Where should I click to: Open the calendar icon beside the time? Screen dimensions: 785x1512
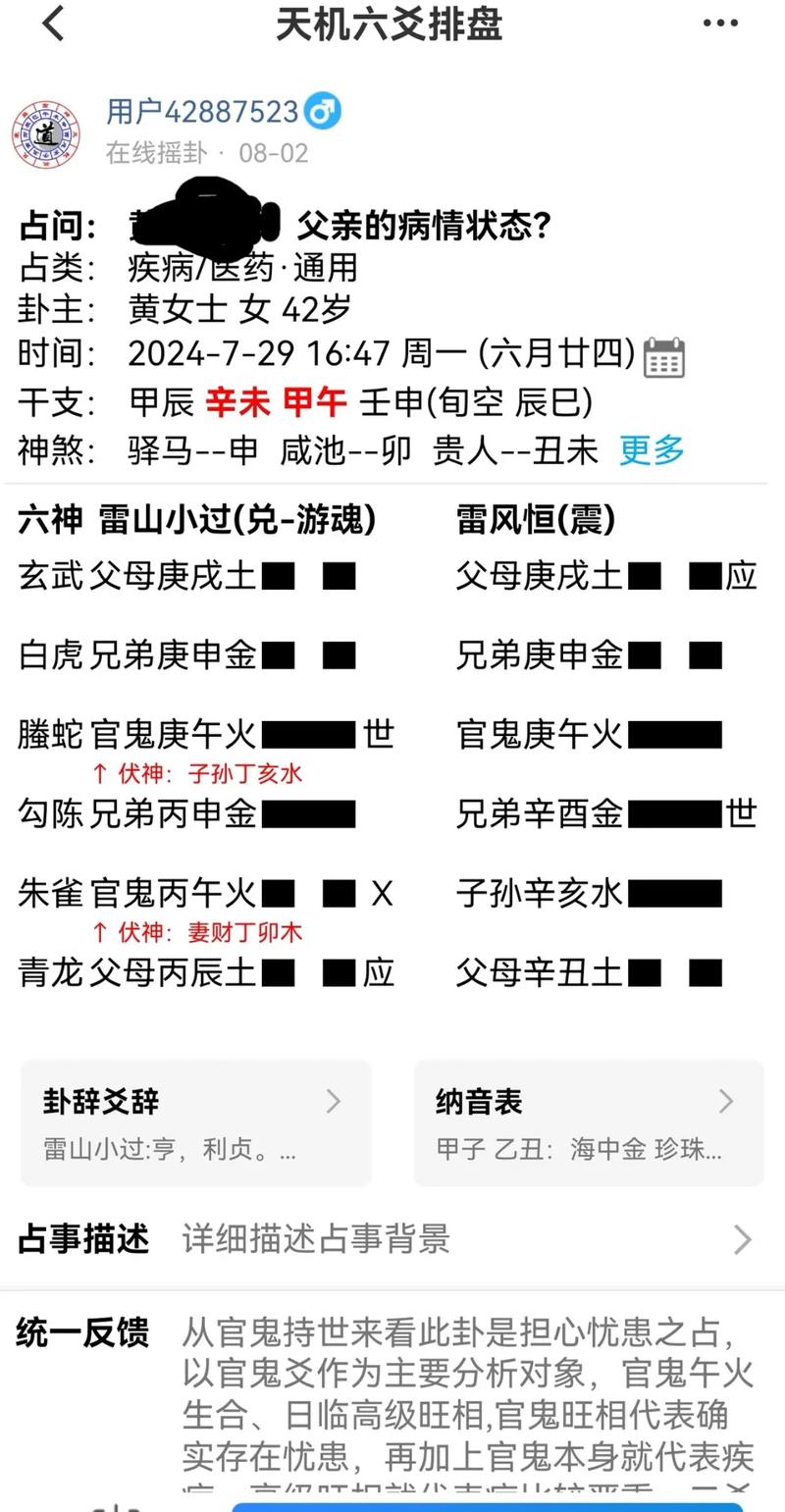click(x=664, y=357)
